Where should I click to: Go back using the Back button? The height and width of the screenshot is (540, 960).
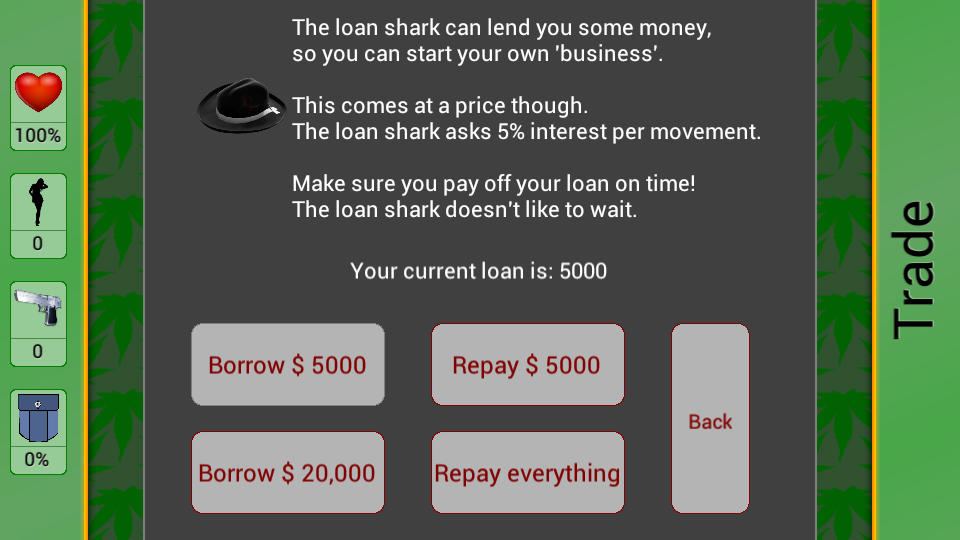point(710,419)
